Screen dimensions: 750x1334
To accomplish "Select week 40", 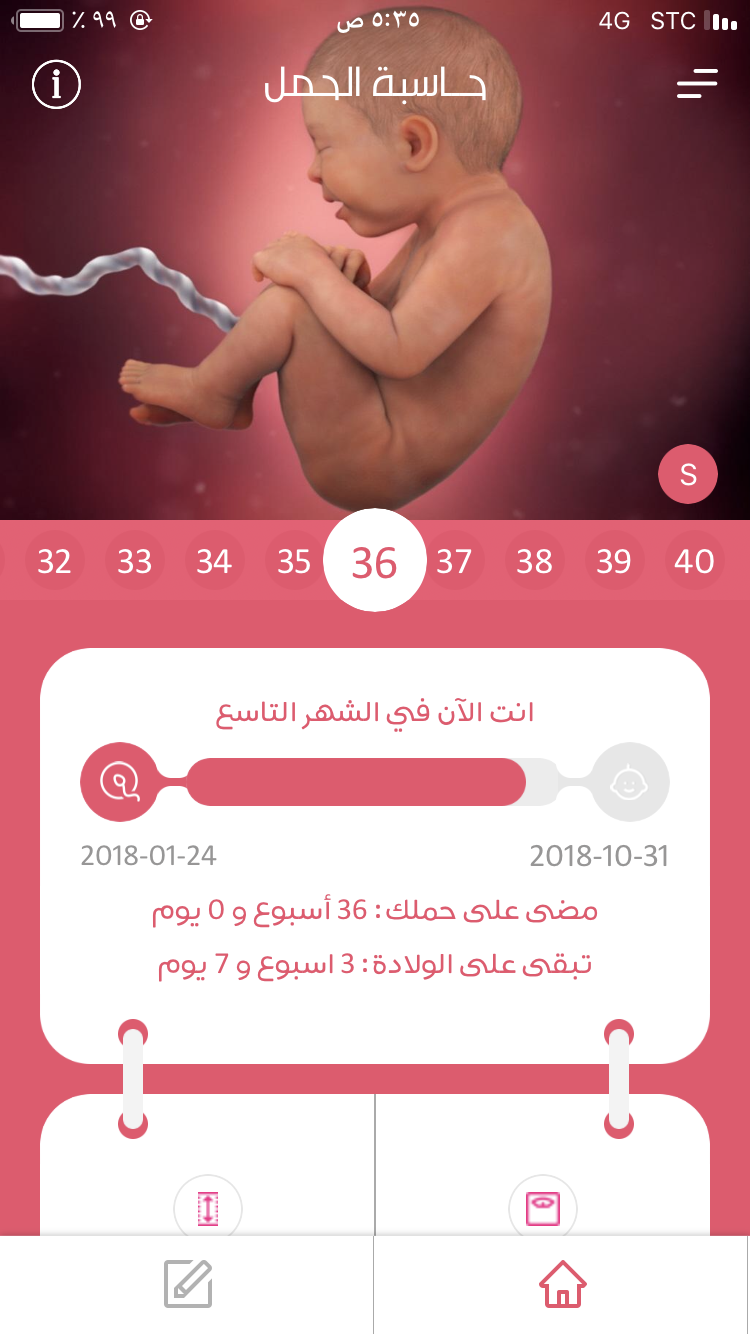I will click(694, 562).
